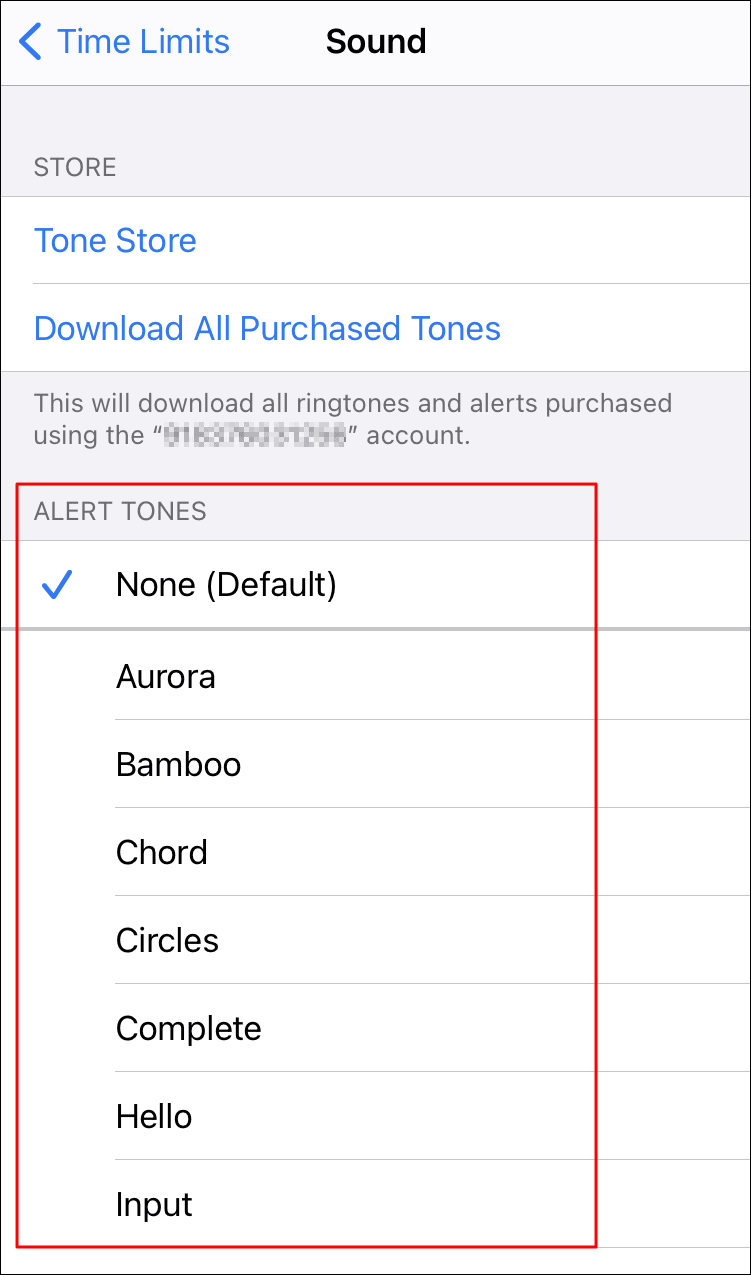Select None (Default) alert tone
Image resolution: width=751 pixels, height=1275 pixels.
(x=226, y=585)
